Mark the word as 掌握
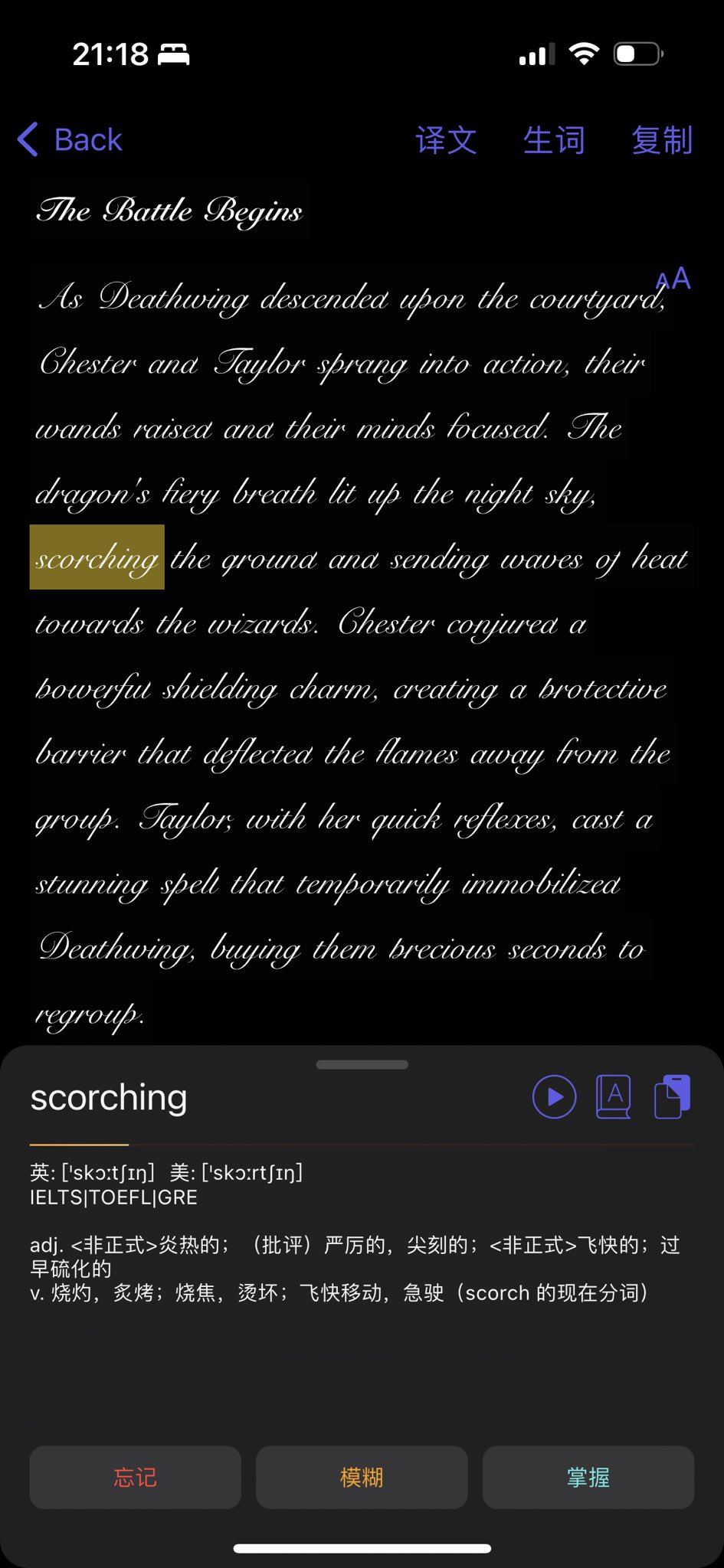724x1568 pixels. 588,1477
